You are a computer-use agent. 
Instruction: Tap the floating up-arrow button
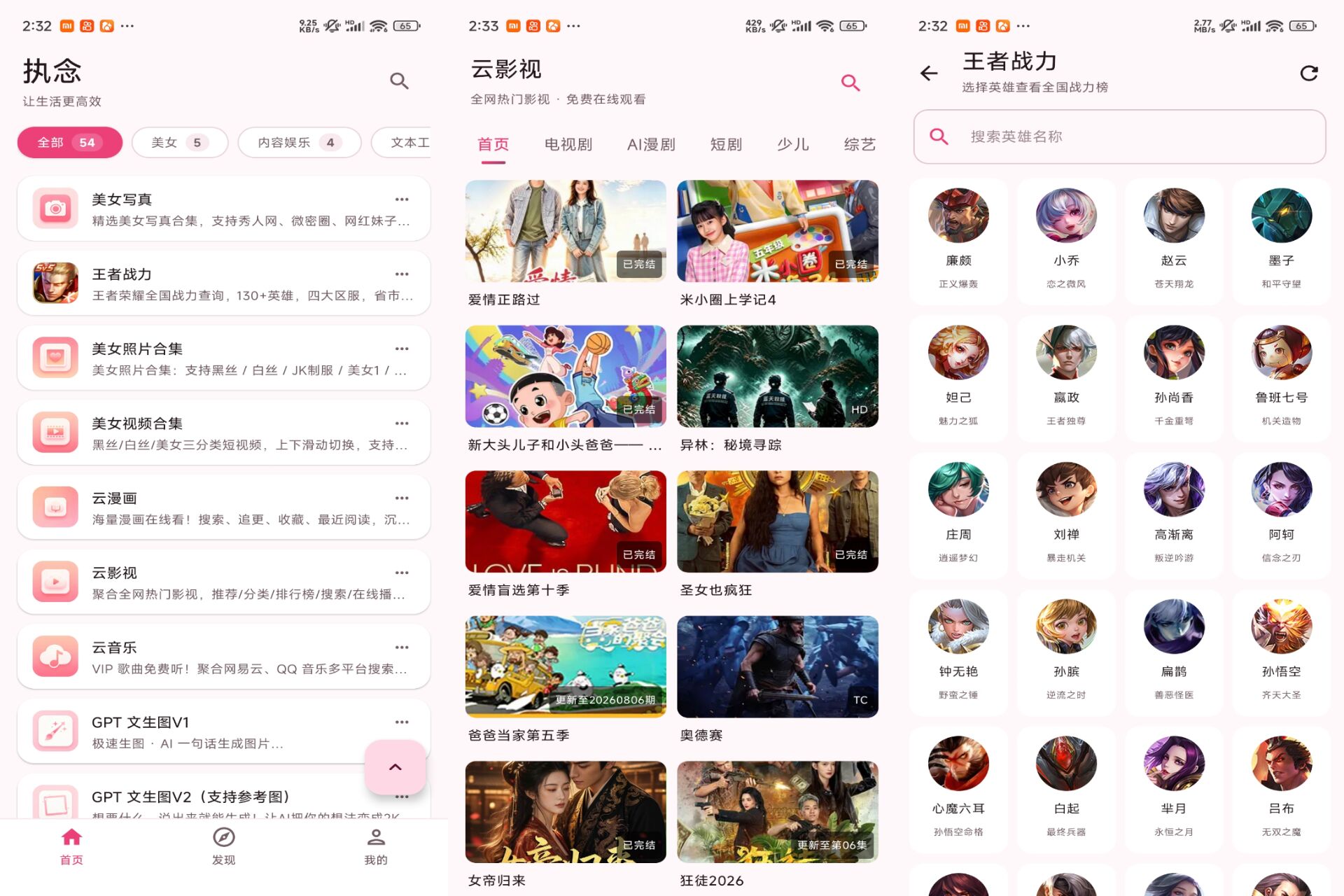point(395,767)
